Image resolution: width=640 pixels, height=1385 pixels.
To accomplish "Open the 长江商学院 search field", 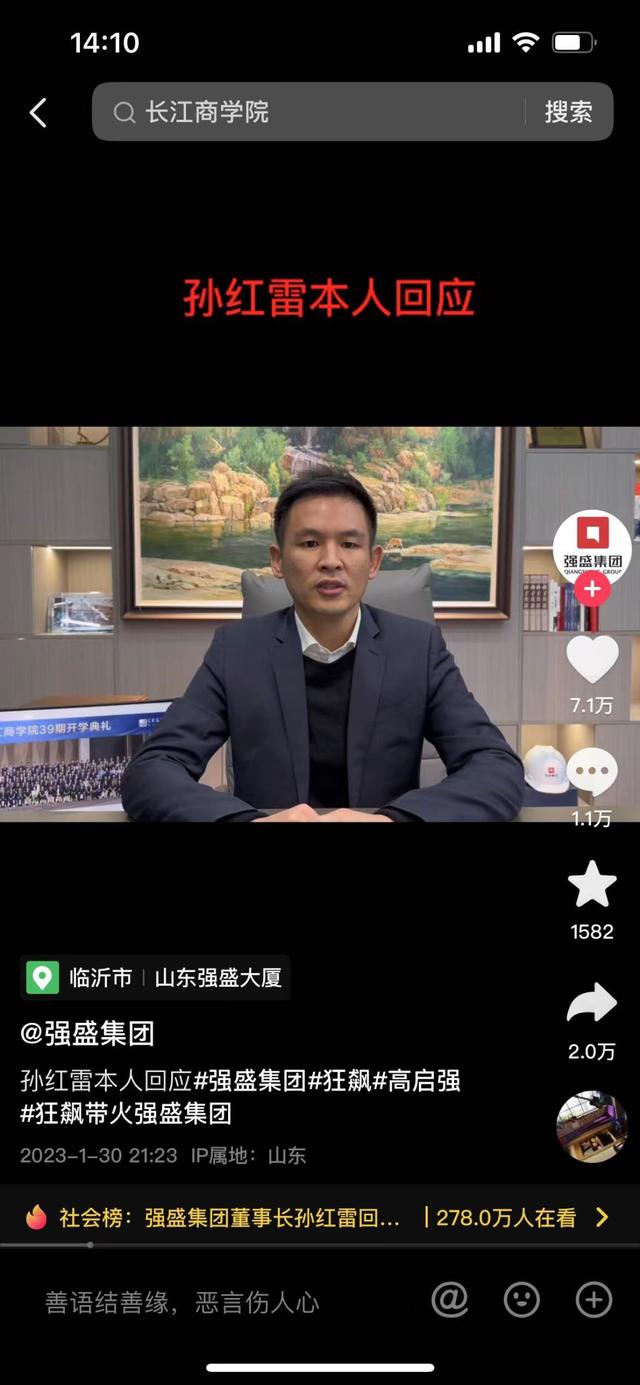I will (310, 112).
